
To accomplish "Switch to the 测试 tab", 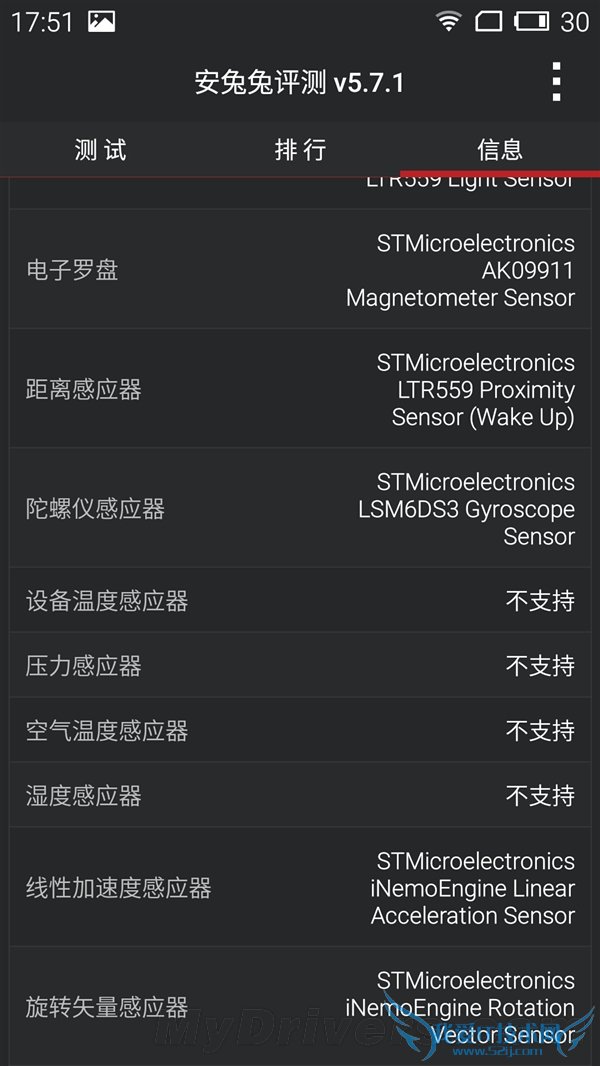I will pyautogui.click(x=100, y=150).
